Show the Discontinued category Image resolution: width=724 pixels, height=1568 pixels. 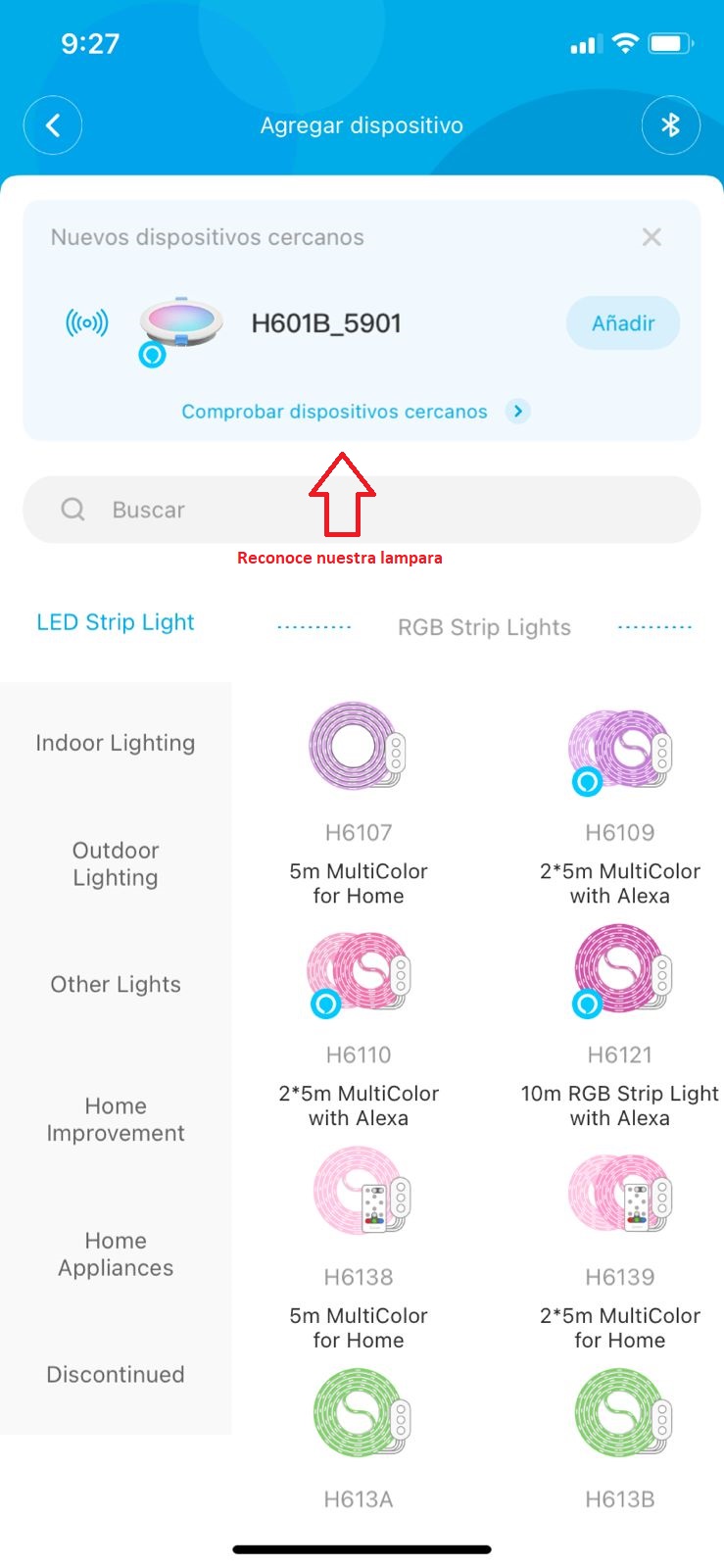click(116, 1374)
